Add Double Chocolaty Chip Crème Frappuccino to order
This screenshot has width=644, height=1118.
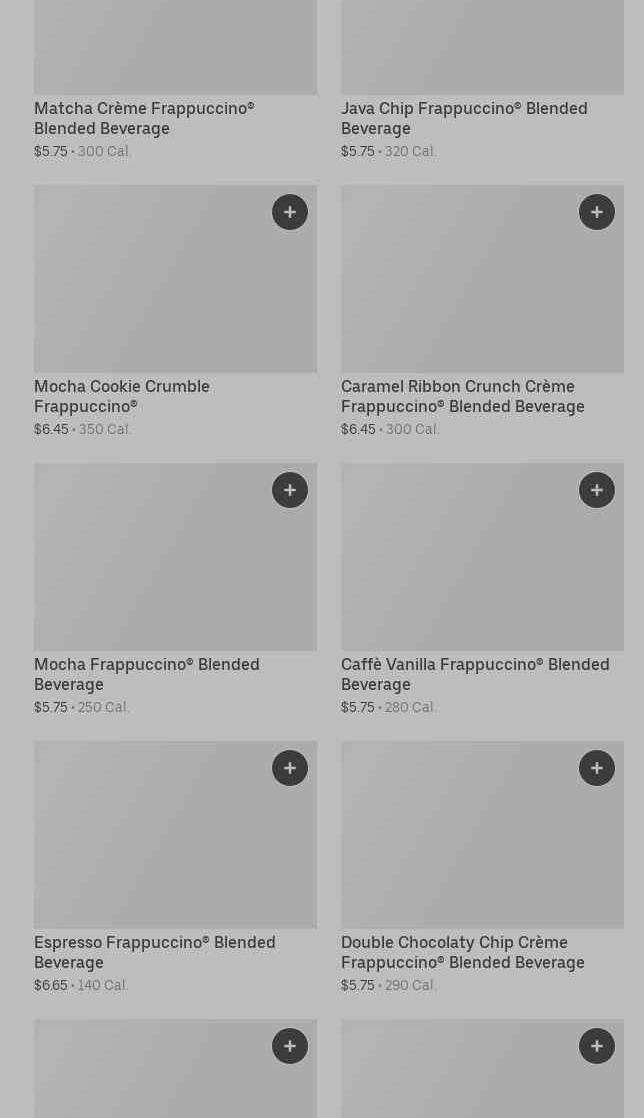tap(597, 768)
